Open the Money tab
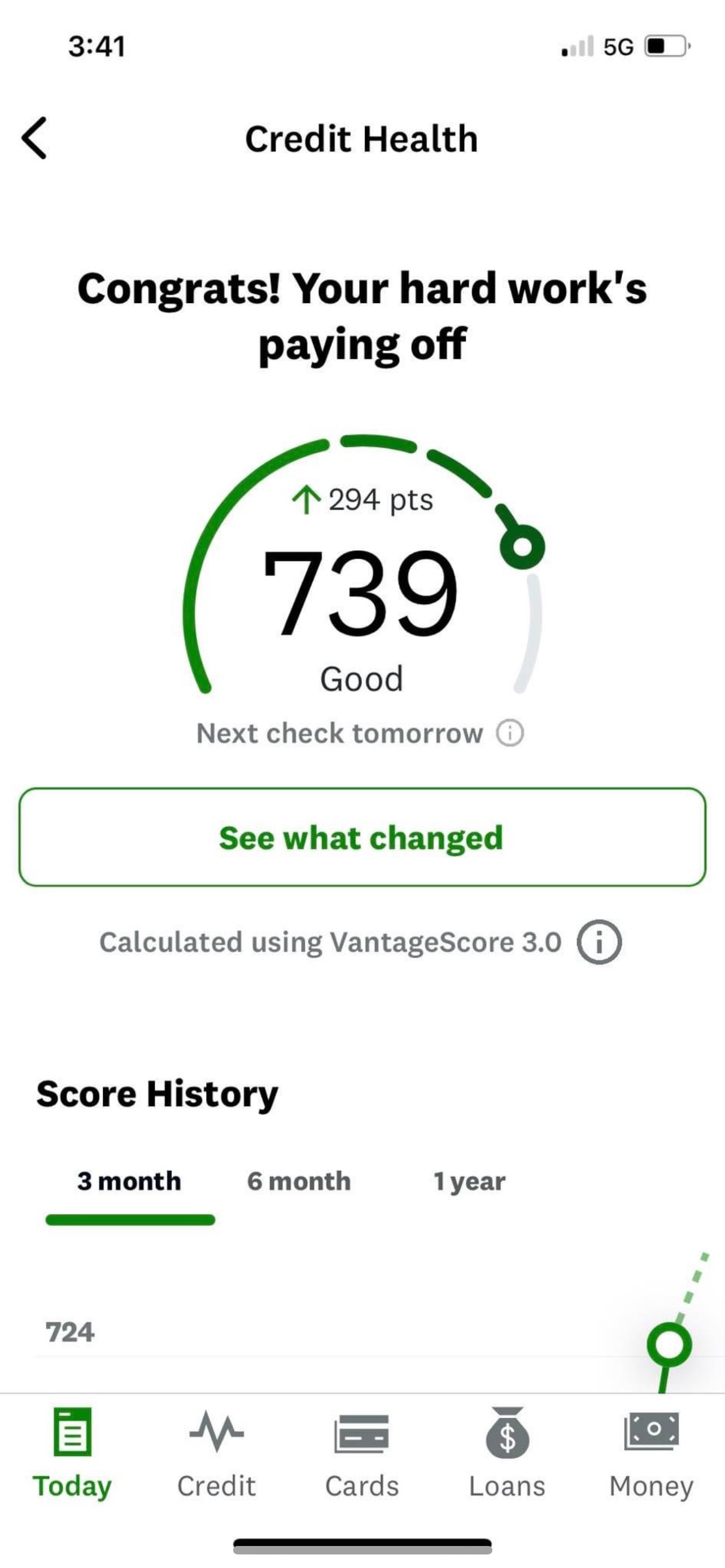Screen dimensions: 725x1568 (x=652, y=1454)
